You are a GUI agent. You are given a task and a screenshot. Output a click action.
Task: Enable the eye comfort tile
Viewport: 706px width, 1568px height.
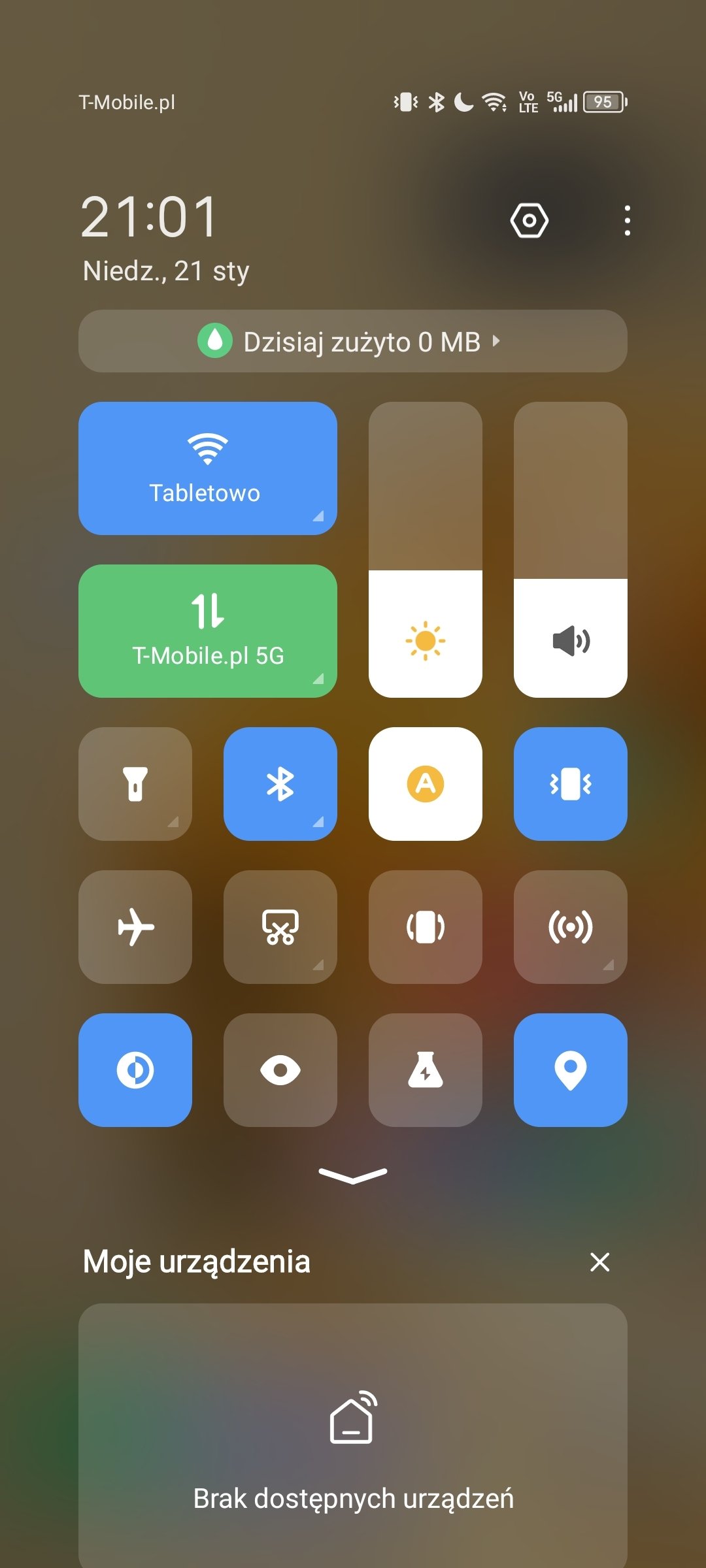click(x=280, y=1070)
